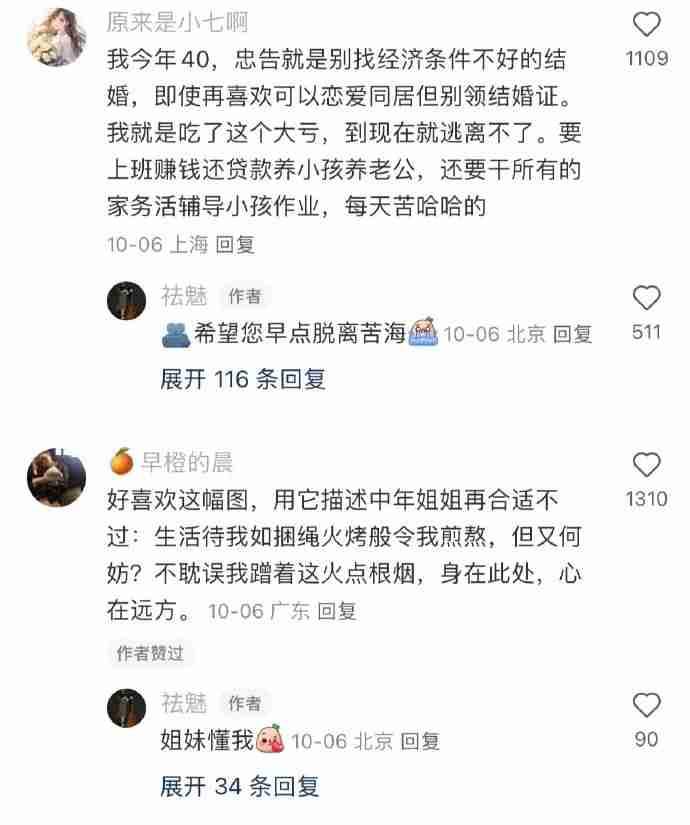Image resolution: width=690 pixels, height=825 pixels.
Task: Open 早橙的晨's profile avatar
Action: [55, 477]
